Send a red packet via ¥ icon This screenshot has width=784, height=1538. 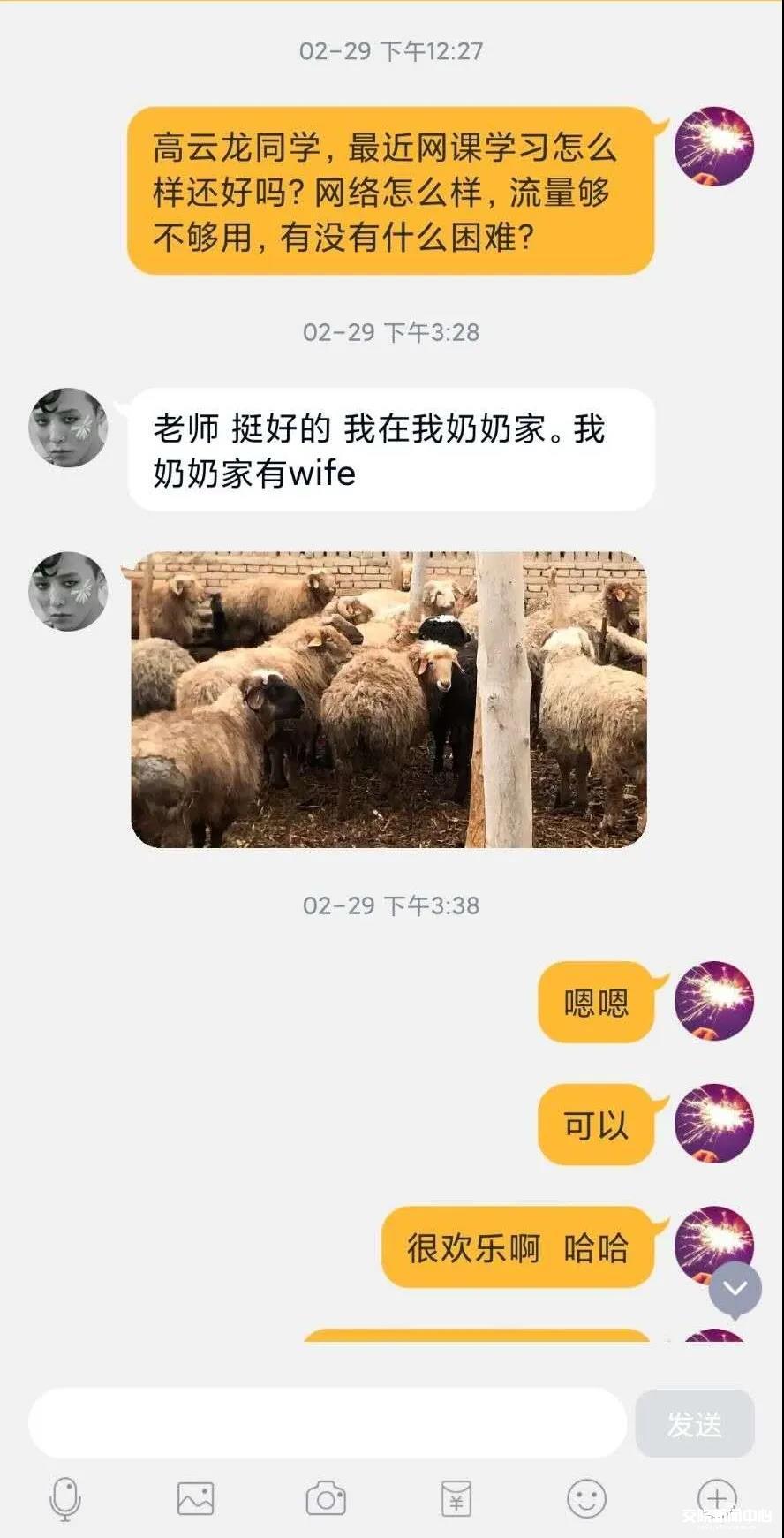click(456, 1499)
